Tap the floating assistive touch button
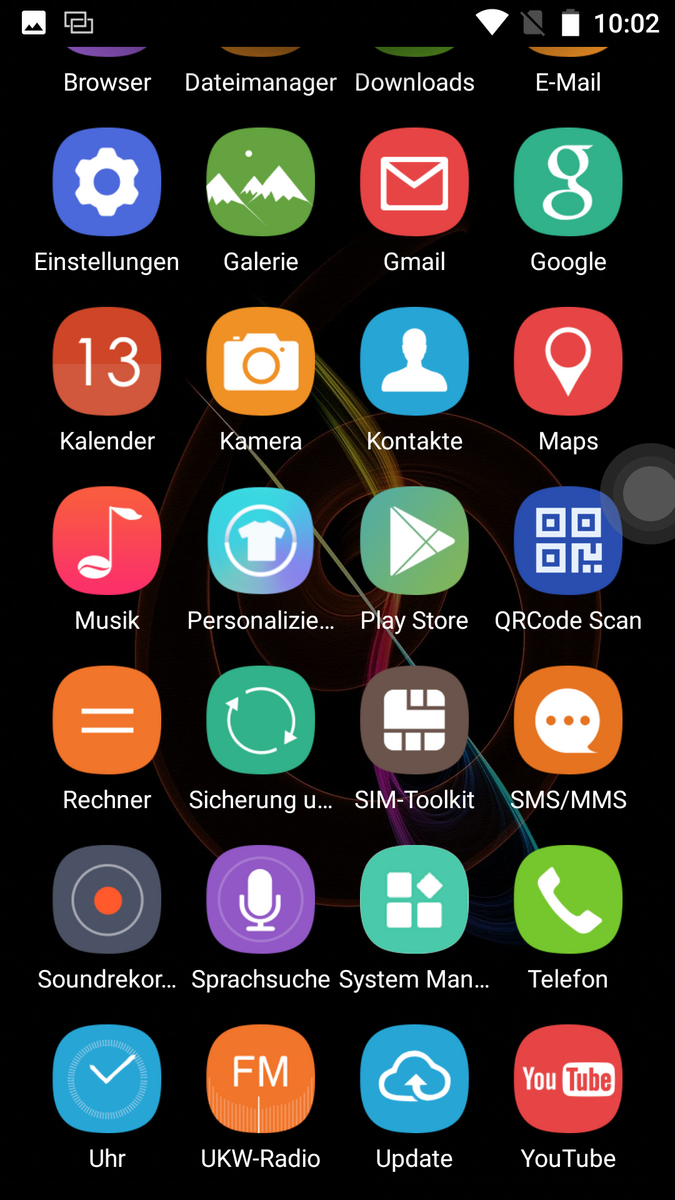Screen dimensions: 675x1200 click(649, 493)
